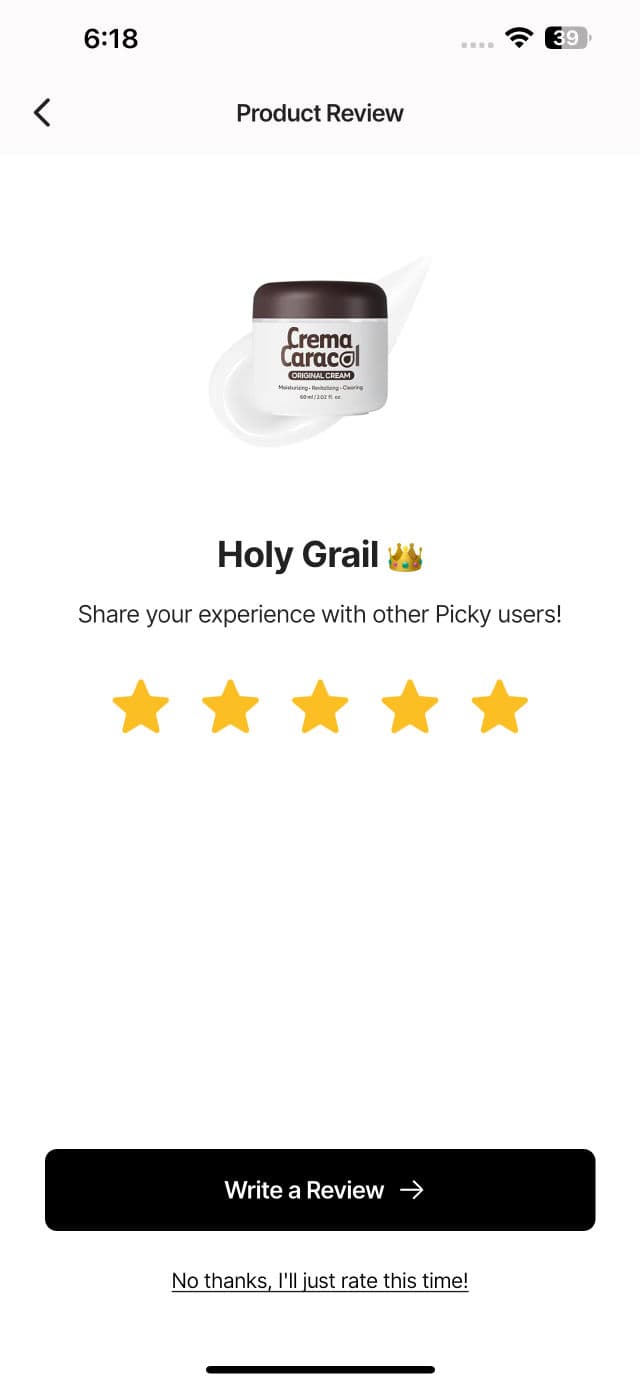Viewport: 640px width, 1385px height.
Task: Choose No thanks, I'll just rate link
Action: click(320, 1281)
